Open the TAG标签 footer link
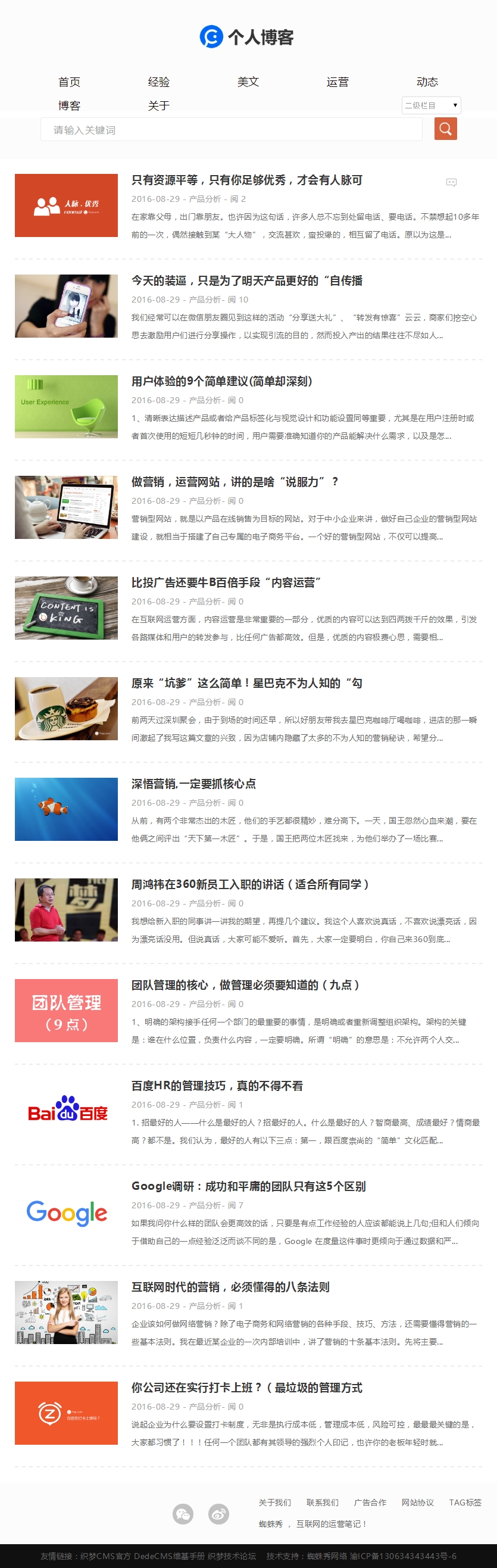Screen dimensions: 497x1568 coord(465,1502)
